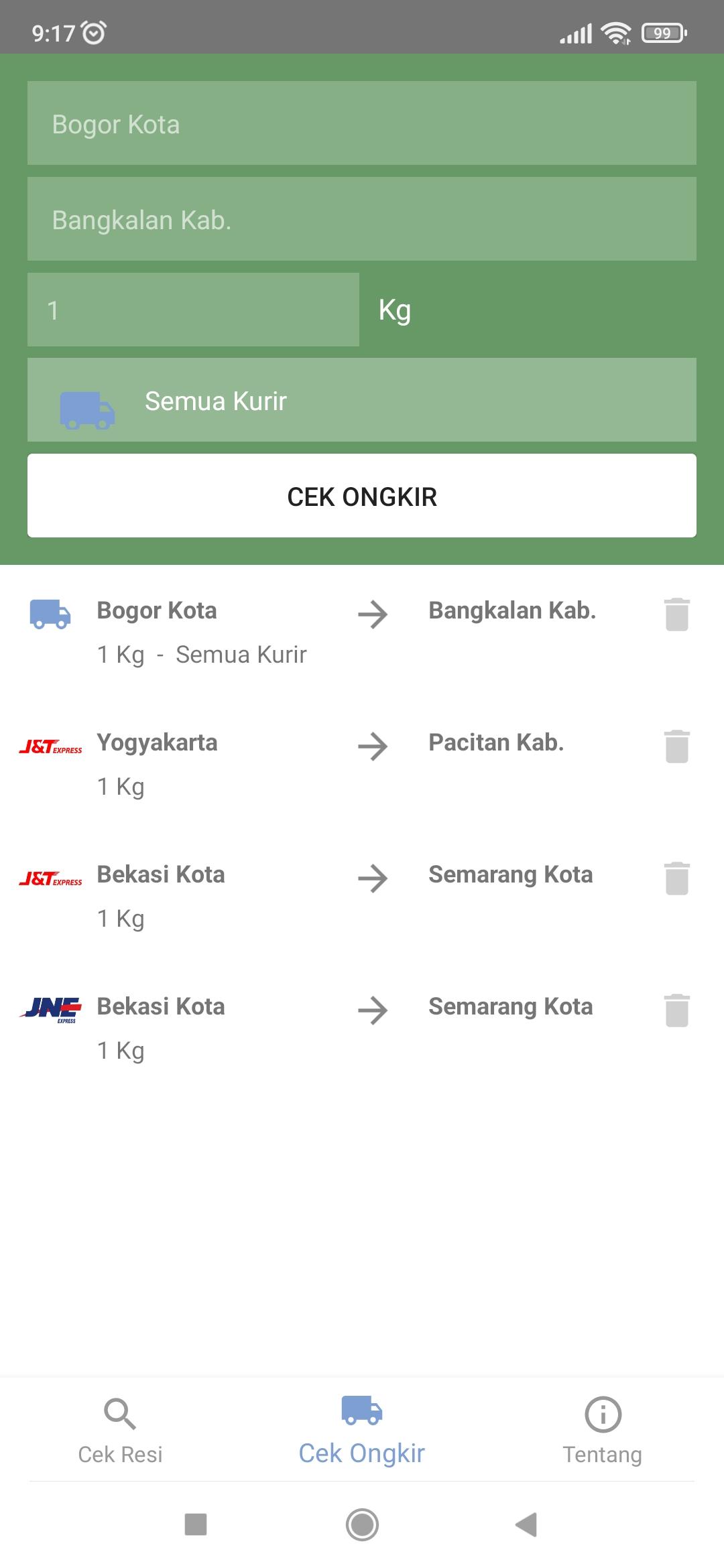The width and height of the screenshot is (724, 1568).
Task: Delete the Yogyakarta to Pacitan Kab. entry
Action: (677, 746)
